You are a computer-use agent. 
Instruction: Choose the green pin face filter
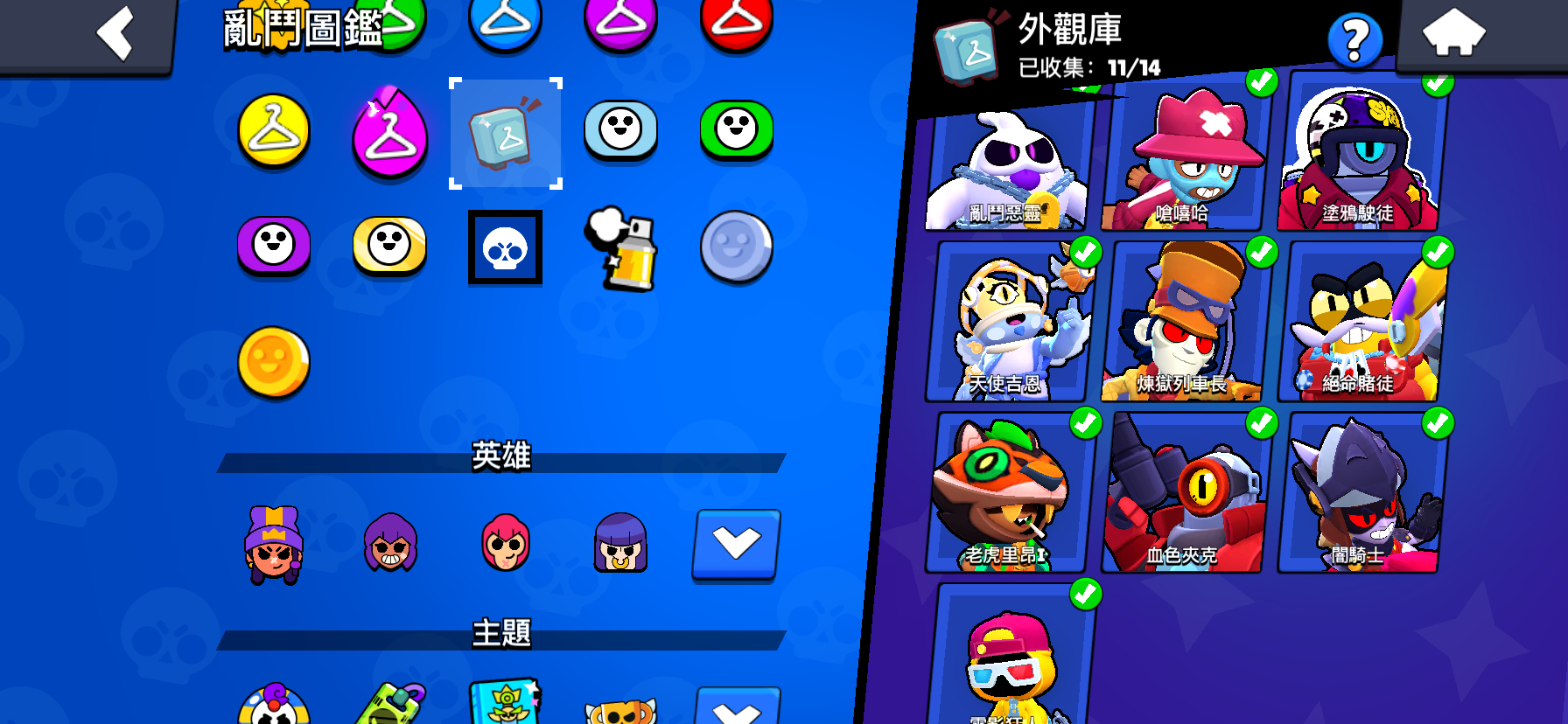736,131
